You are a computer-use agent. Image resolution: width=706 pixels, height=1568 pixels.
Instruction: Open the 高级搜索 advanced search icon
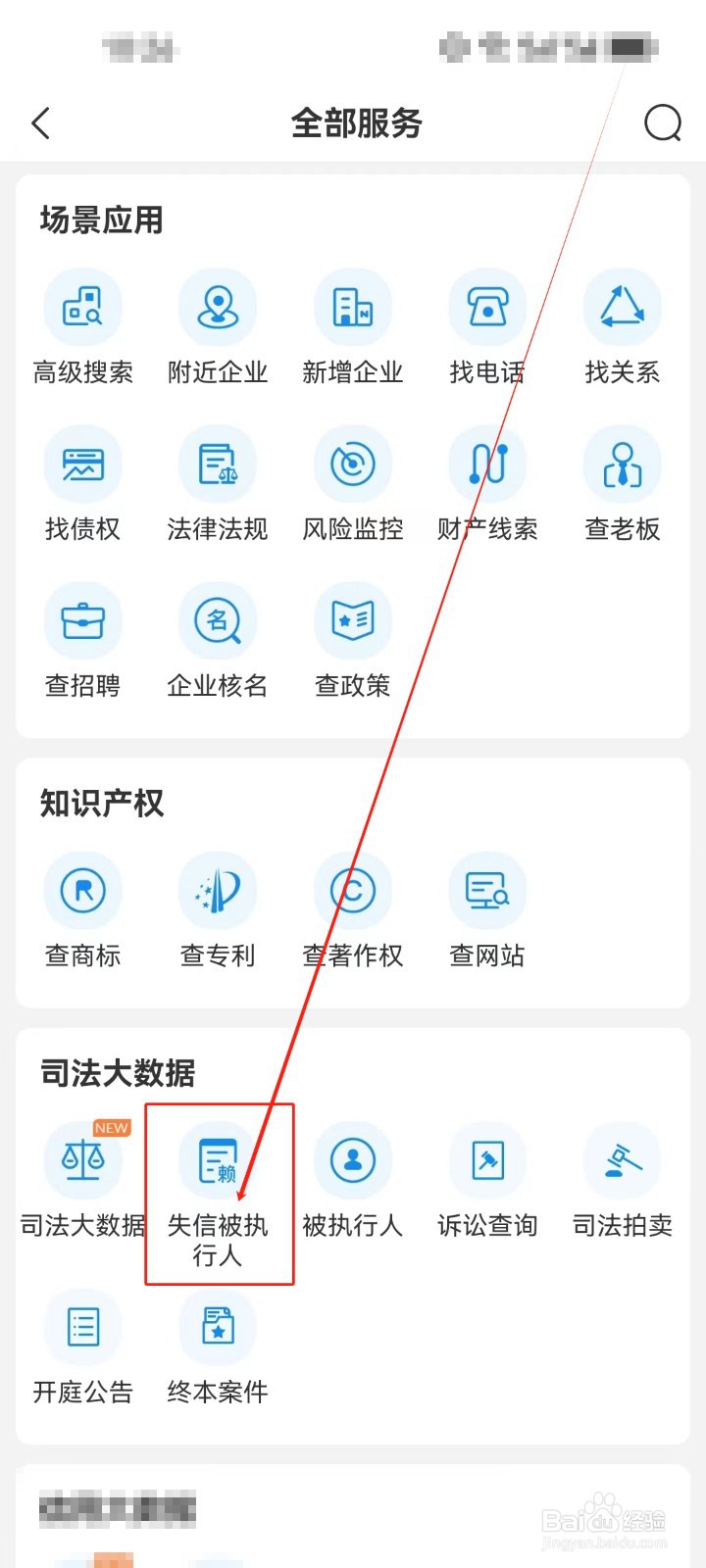[x=83, y=307]
